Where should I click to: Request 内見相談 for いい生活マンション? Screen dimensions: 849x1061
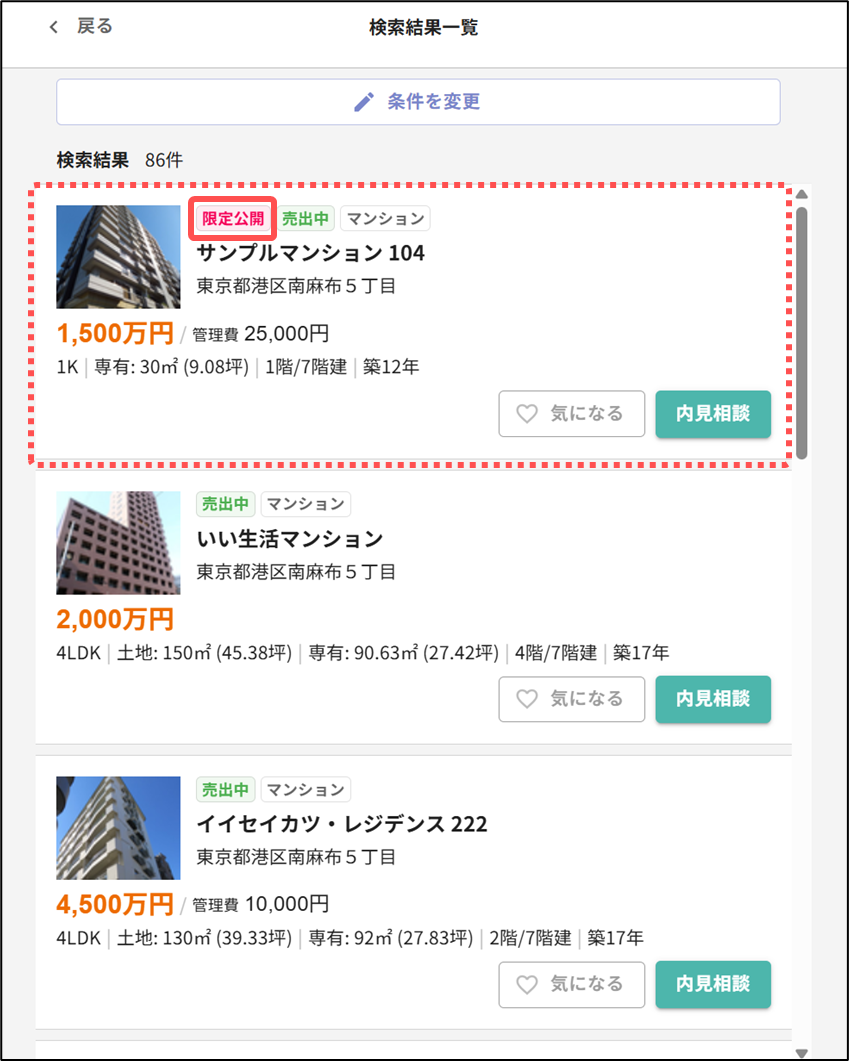tap(712, 699)
